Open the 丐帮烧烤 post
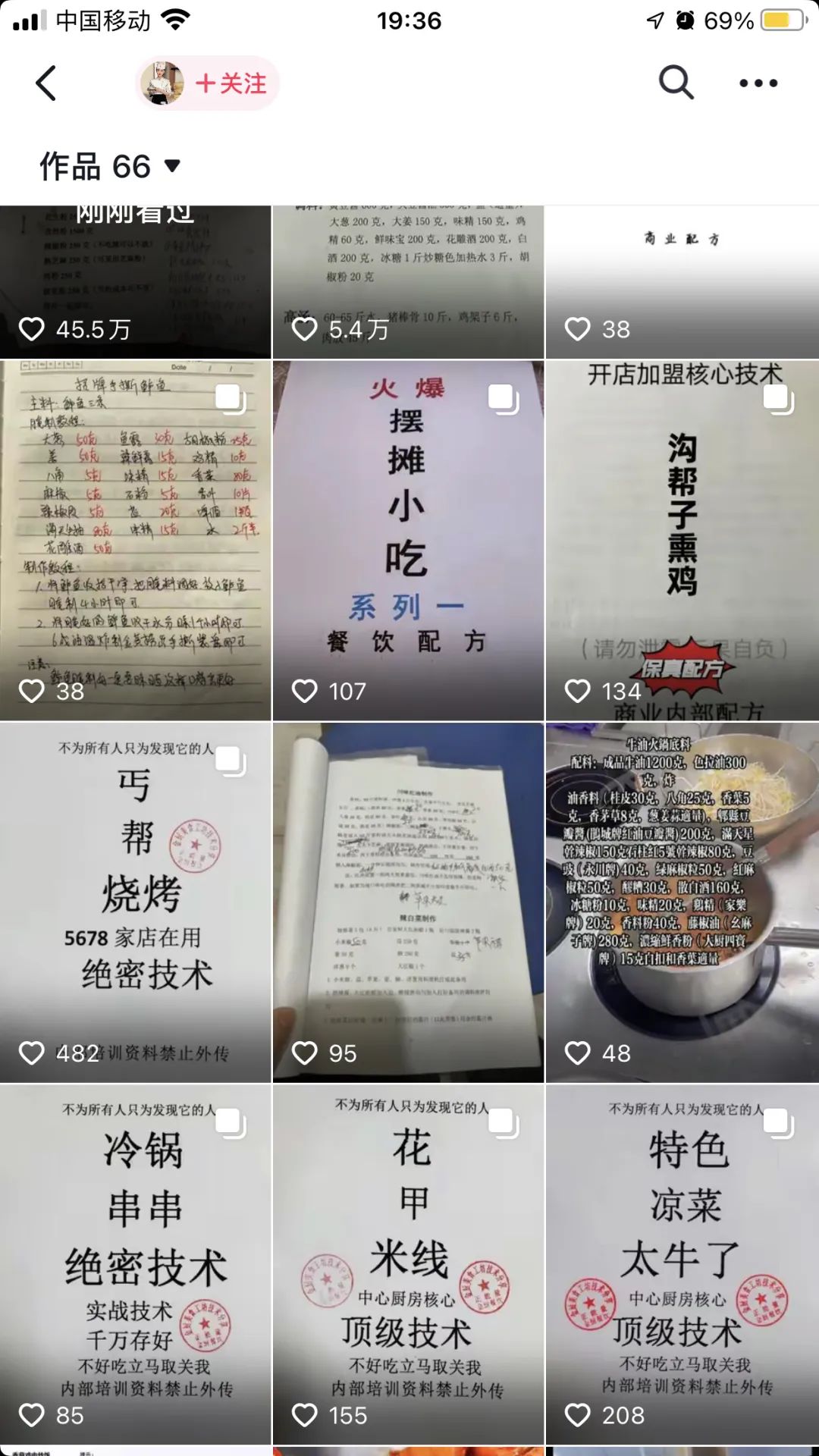 [x=135, y=902]
